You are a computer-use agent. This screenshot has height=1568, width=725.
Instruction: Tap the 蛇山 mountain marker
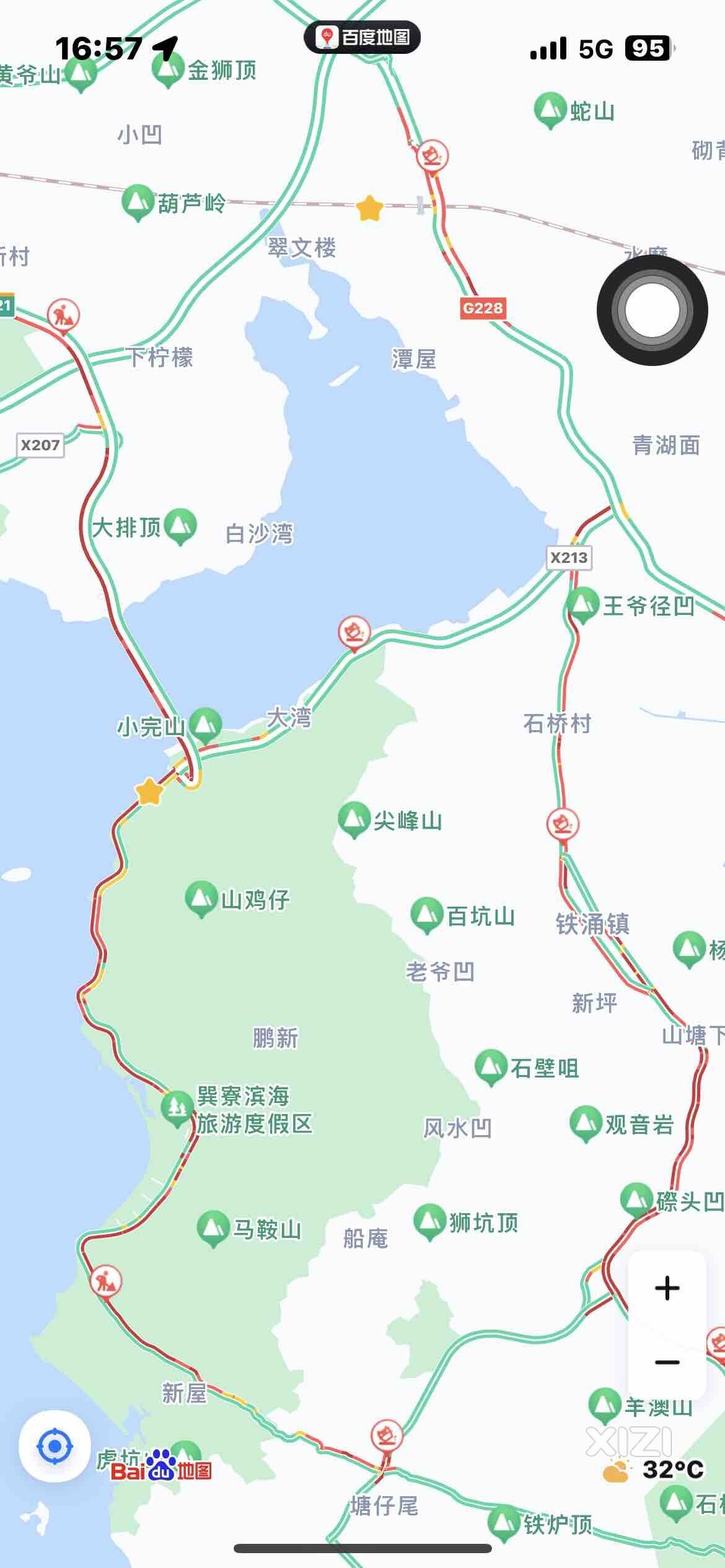[550, 110]
